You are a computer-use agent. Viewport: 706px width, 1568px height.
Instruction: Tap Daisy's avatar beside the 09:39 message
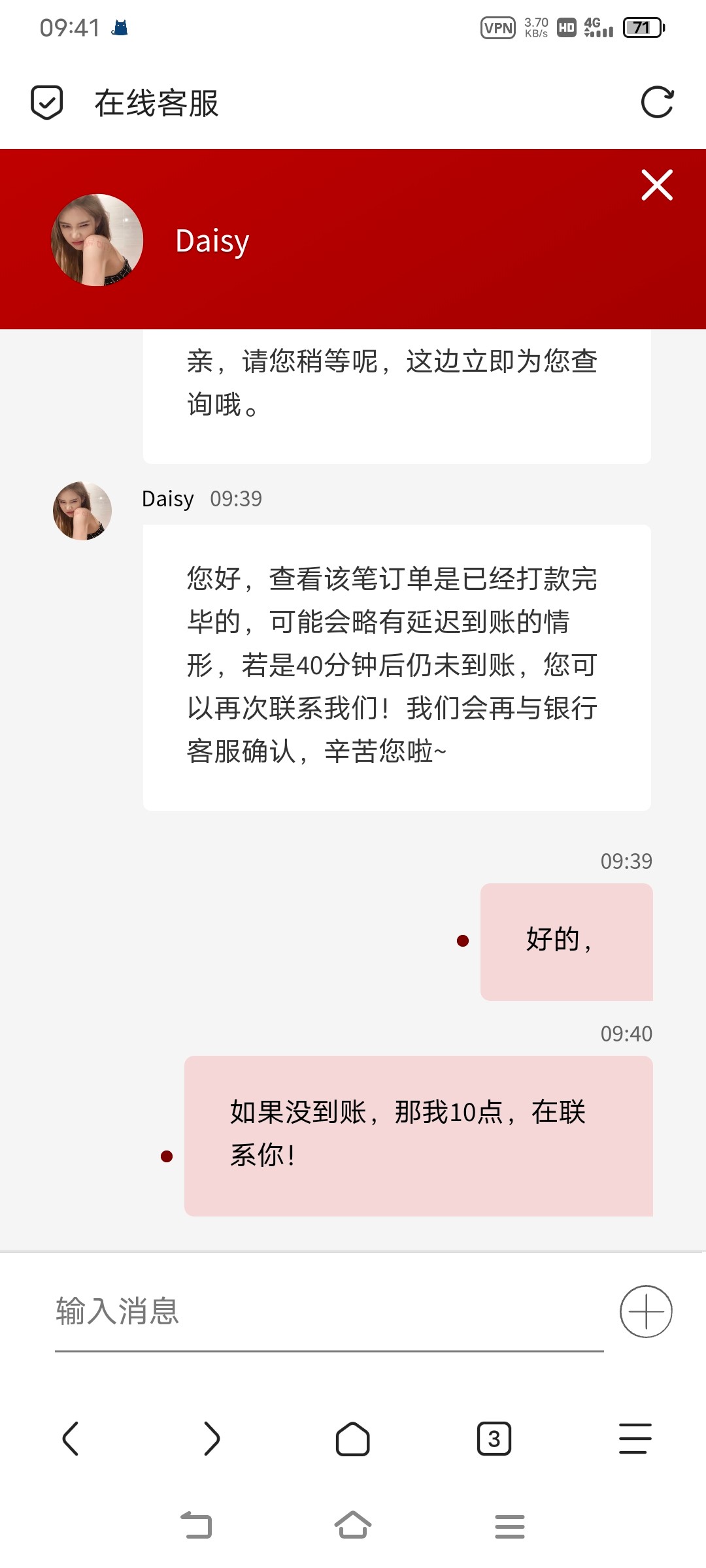click(81, 510)
